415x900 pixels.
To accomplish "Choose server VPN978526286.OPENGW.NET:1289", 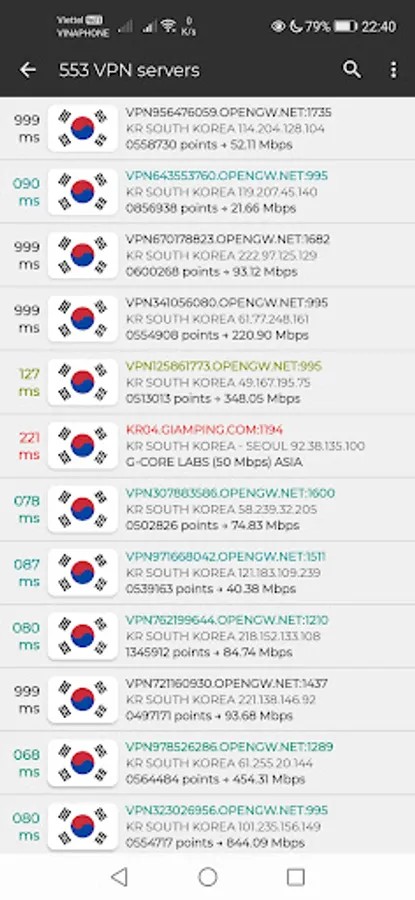I will coord(207,763).
